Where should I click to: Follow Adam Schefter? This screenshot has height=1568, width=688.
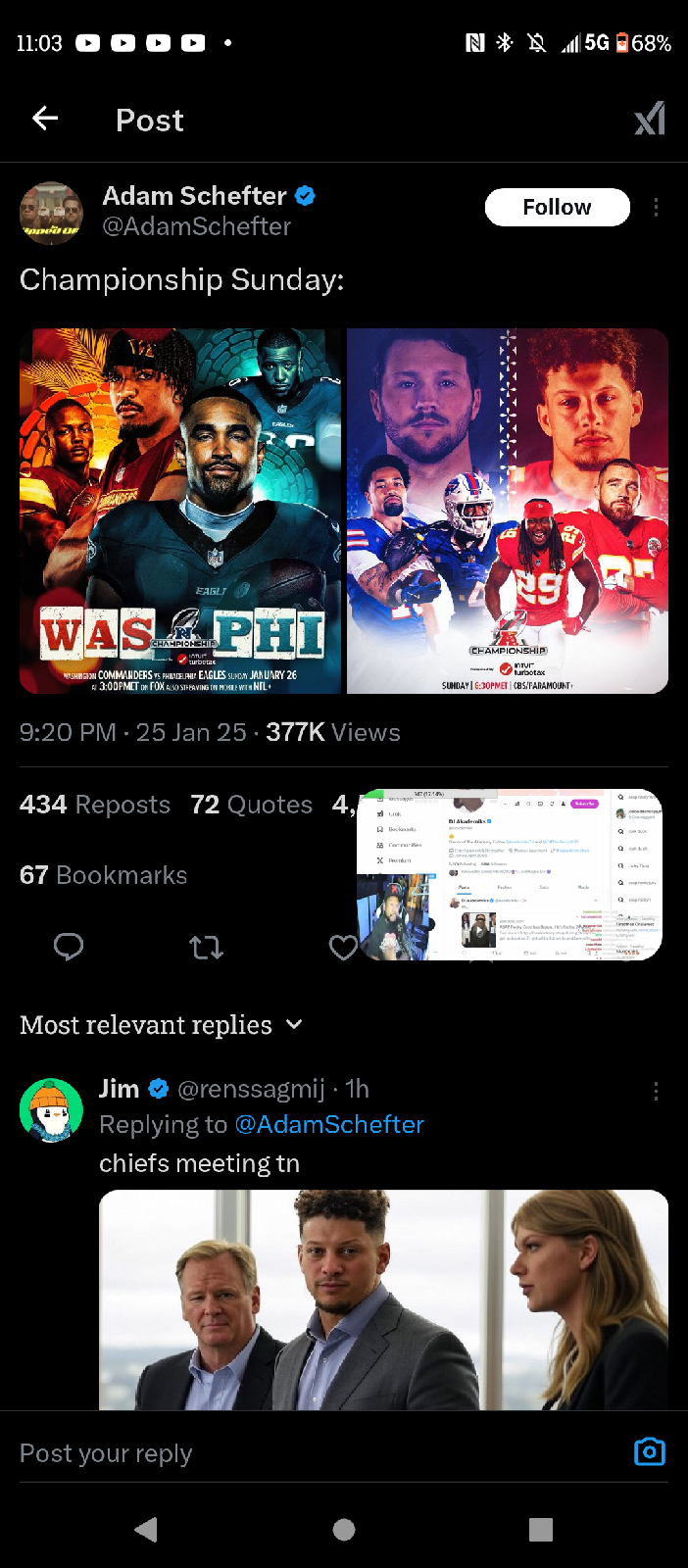(x=557, y=207)
